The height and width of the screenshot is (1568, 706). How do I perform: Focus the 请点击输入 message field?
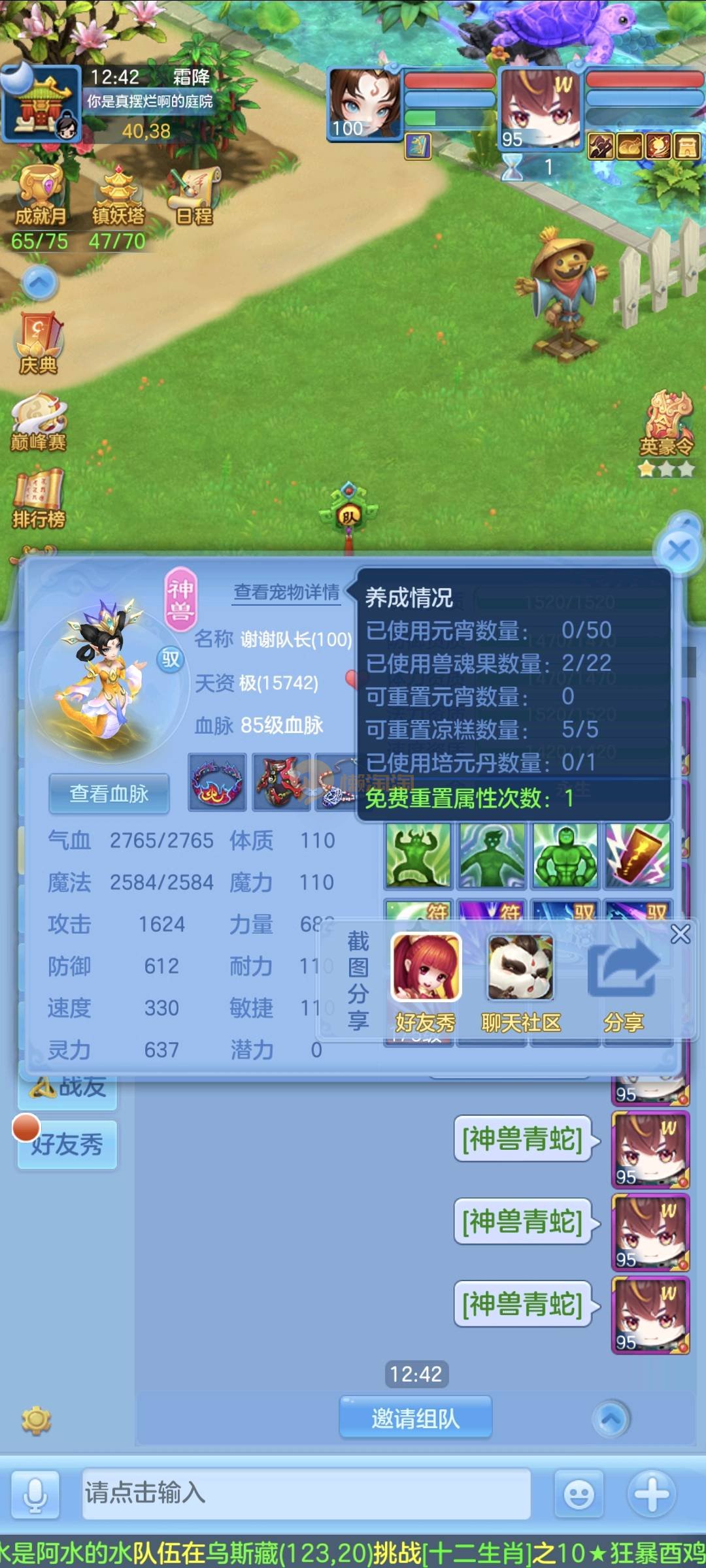306,1493
